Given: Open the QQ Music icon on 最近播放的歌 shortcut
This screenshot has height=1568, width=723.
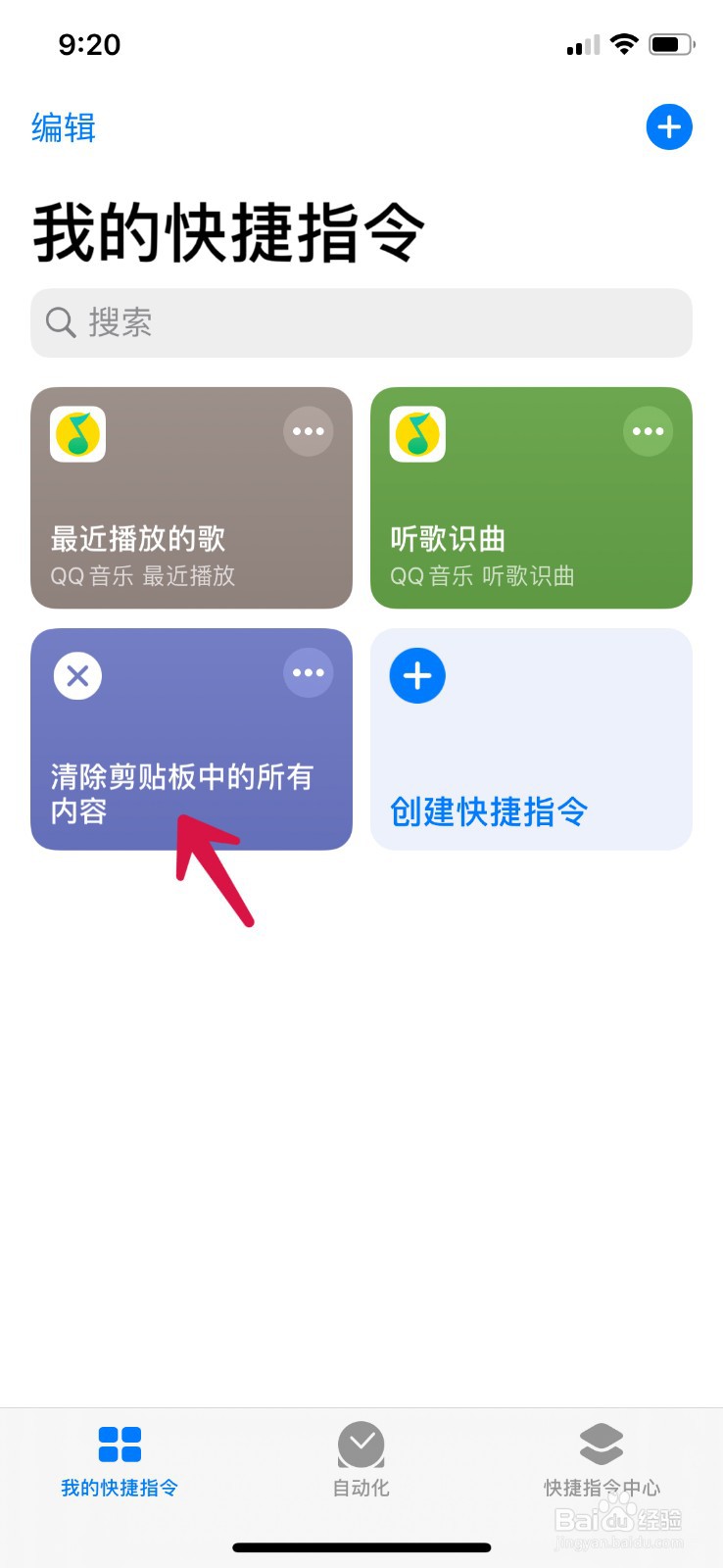Looking at the screenshot, I should click(76, 434).
